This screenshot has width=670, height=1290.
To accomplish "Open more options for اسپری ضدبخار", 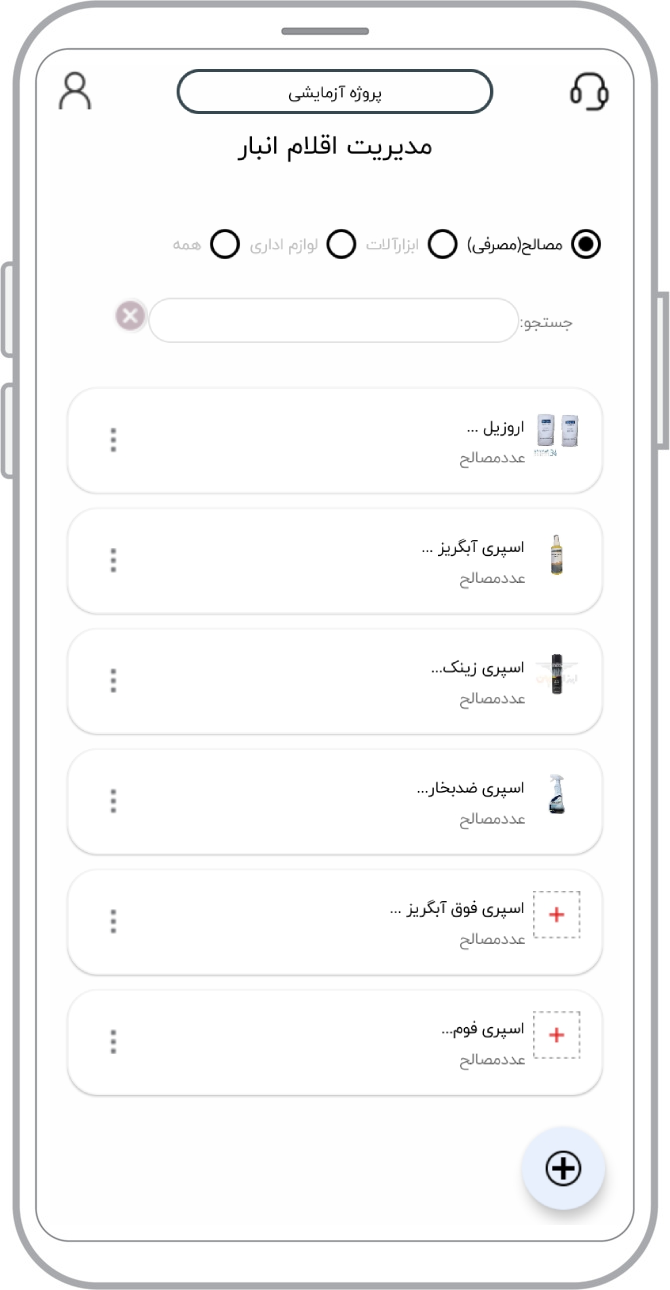I will click(114, 801).
